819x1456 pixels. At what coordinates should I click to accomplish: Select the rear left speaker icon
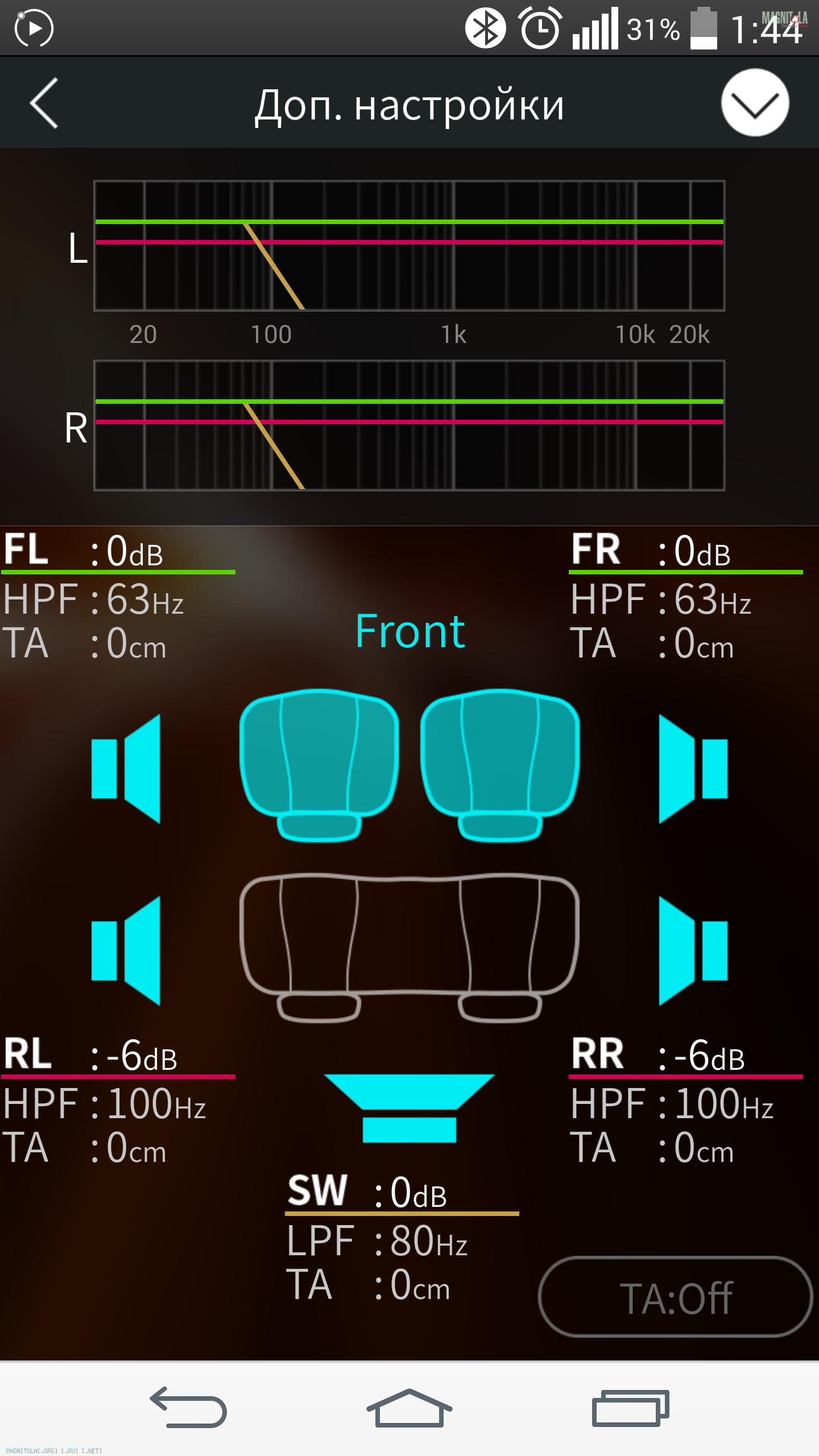(126, 951)
